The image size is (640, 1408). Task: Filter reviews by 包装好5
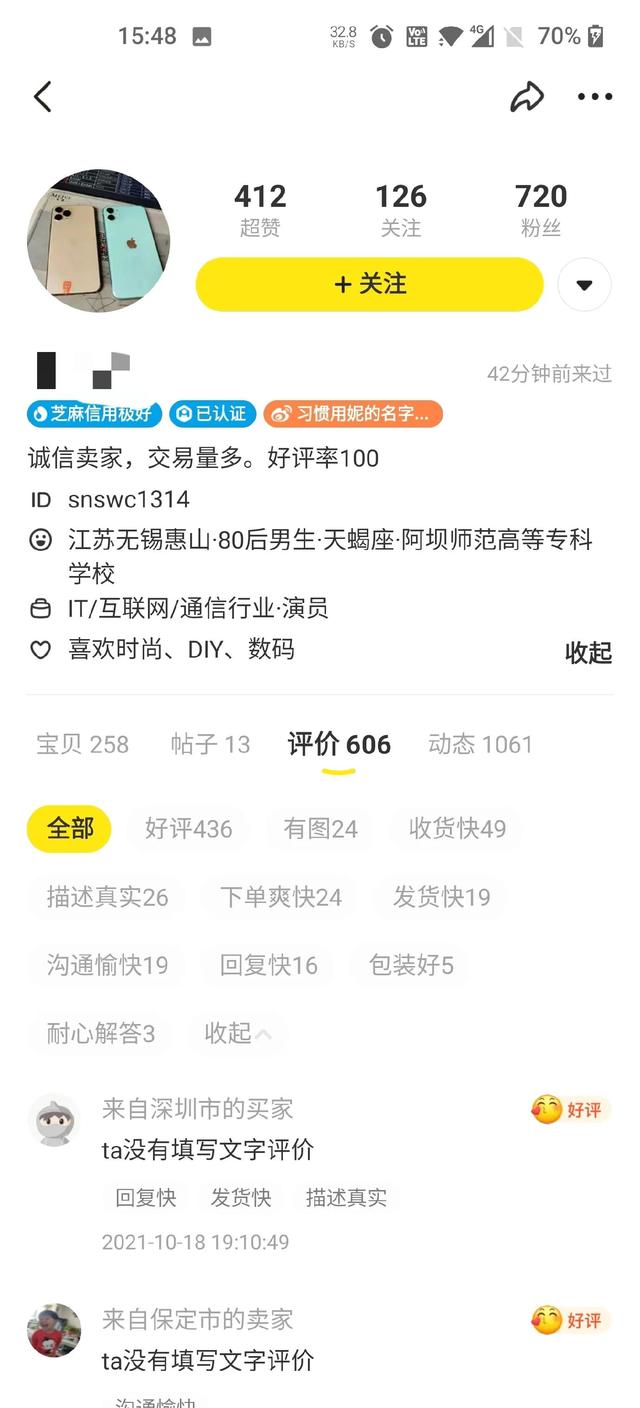pos(411,965)
